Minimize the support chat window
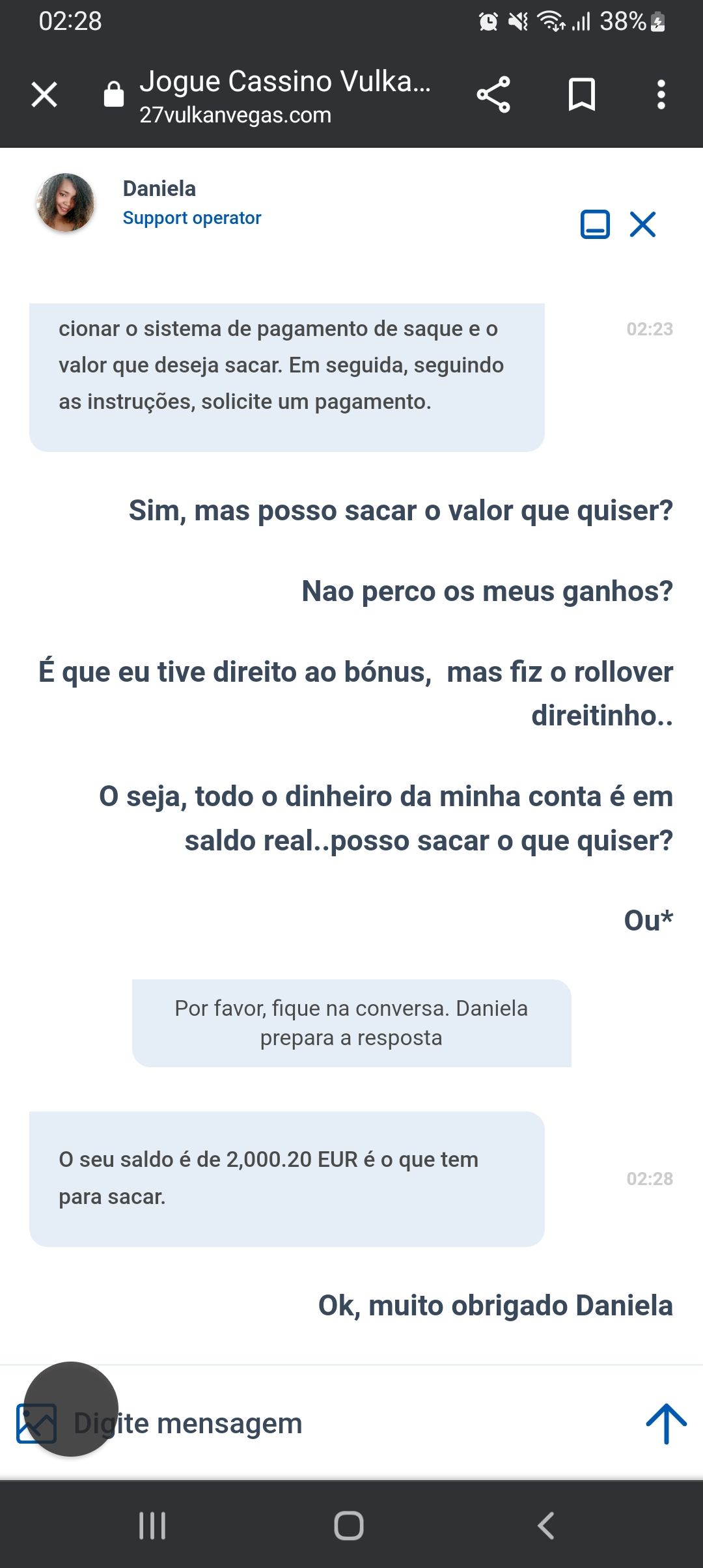This screenshot has height=1568, width=703. pos(595,225)
